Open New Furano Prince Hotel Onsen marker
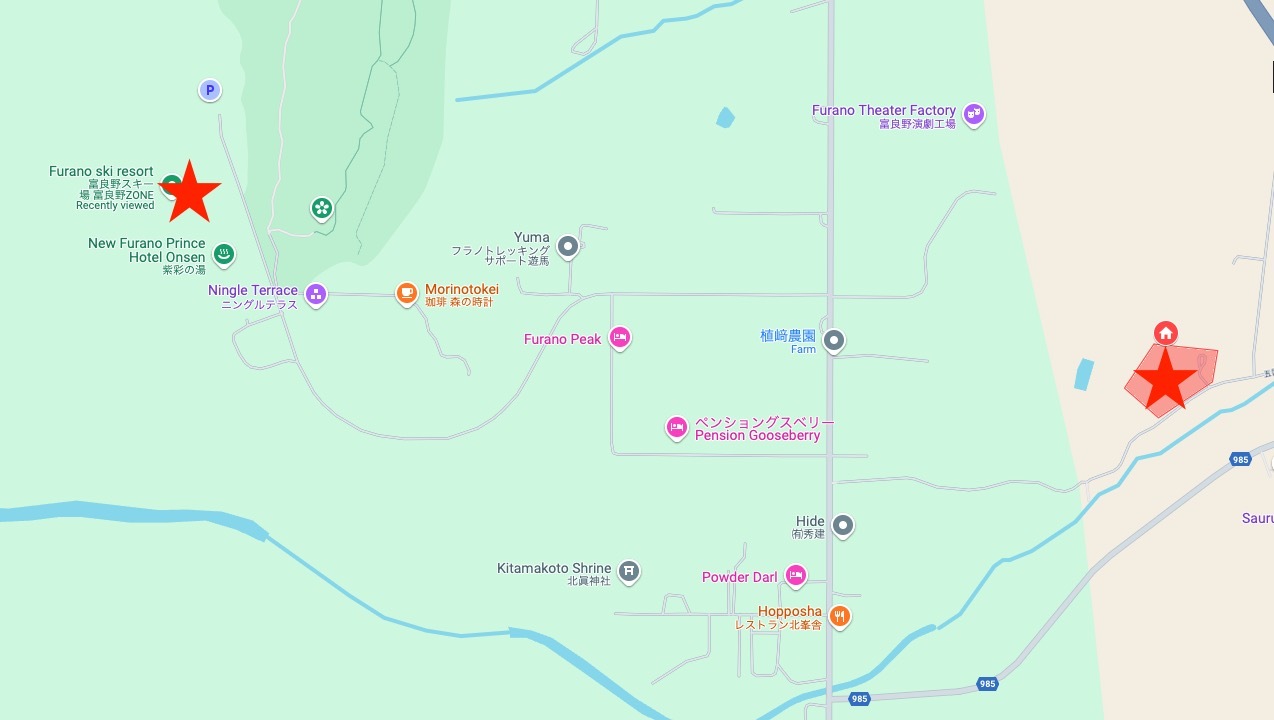 click(x=224, y=255)
